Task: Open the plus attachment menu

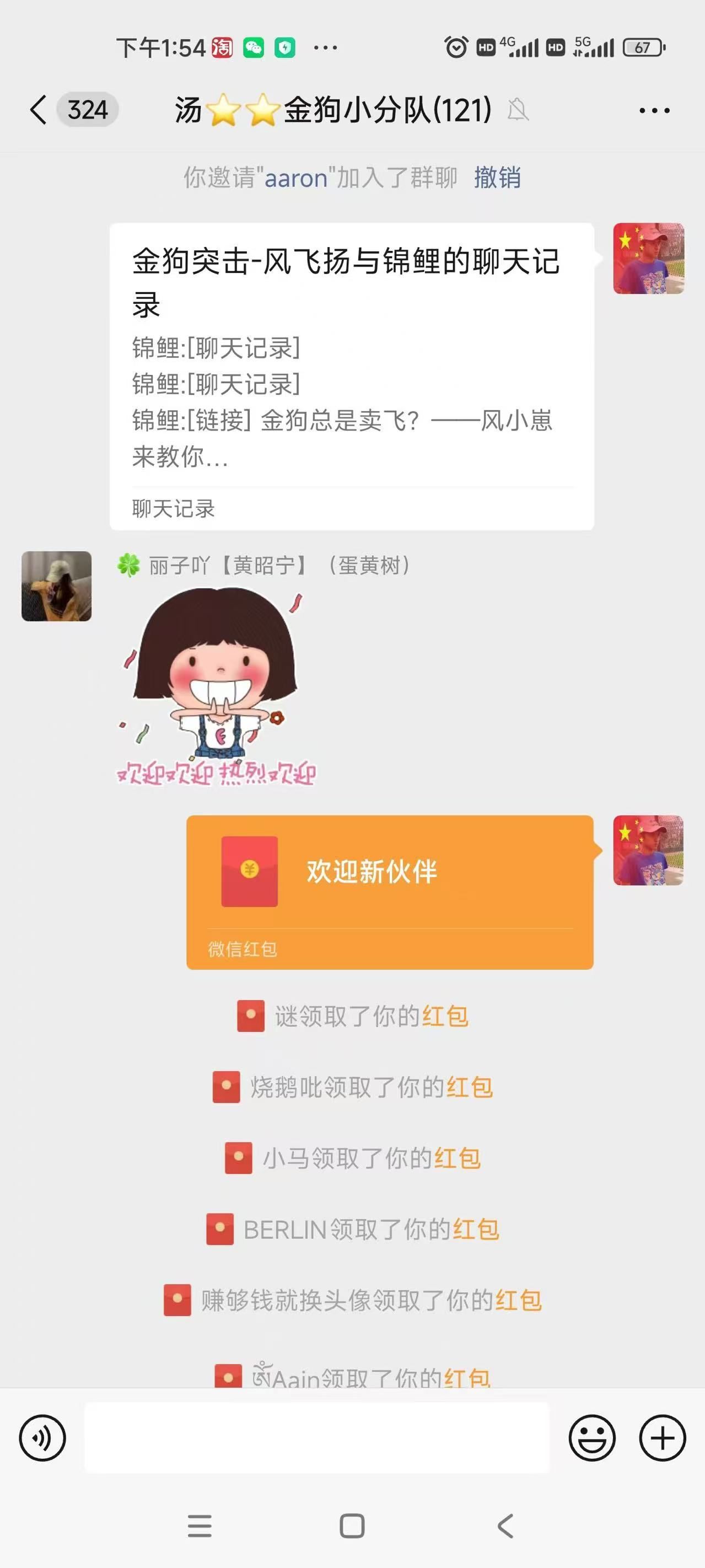Action: click(x=663, y=1438)
